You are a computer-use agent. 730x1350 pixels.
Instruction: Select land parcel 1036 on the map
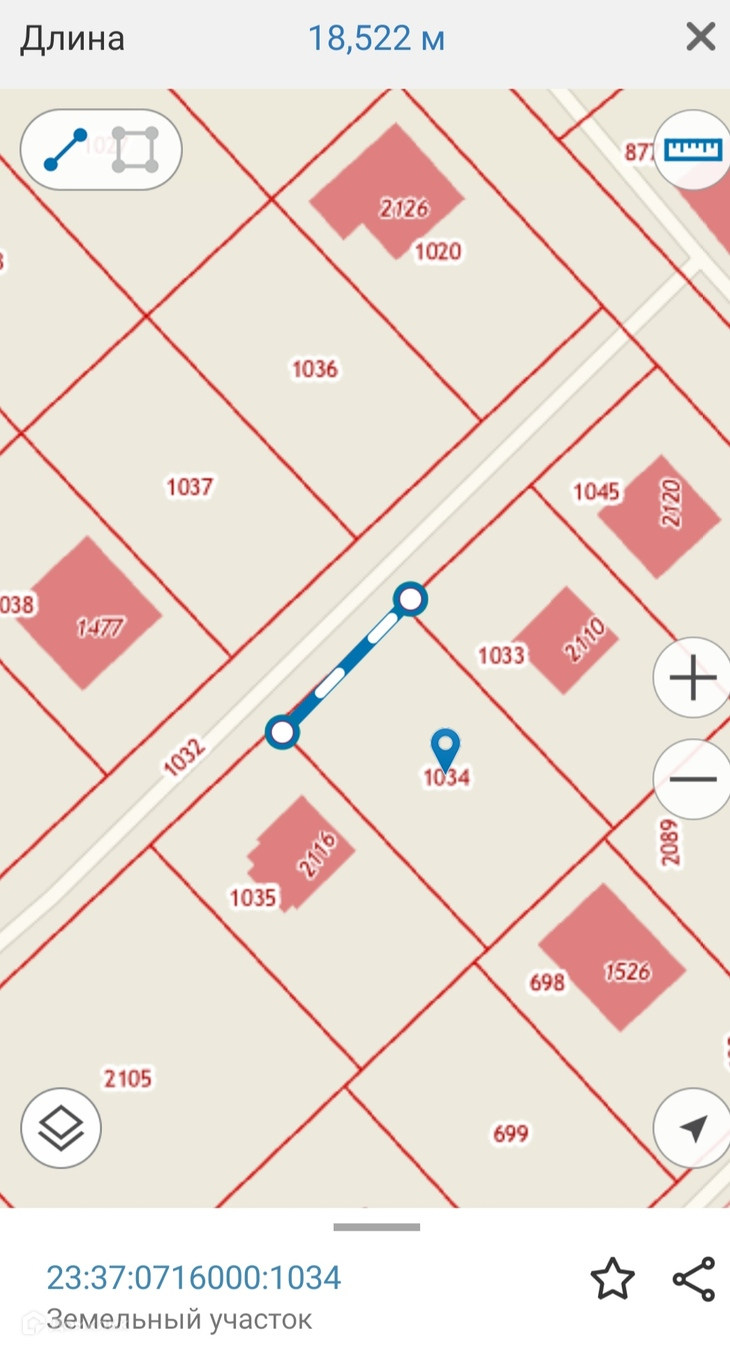click(314, 369)
